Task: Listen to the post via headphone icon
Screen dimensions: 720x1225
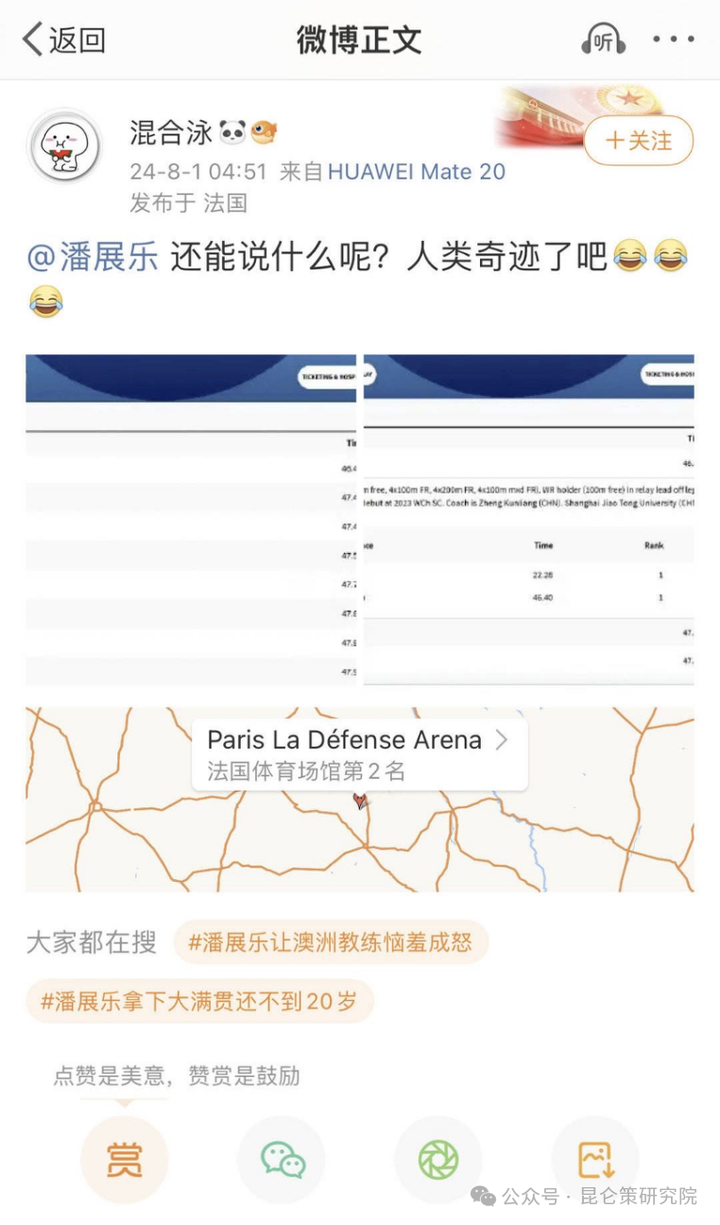Action: 603,40
